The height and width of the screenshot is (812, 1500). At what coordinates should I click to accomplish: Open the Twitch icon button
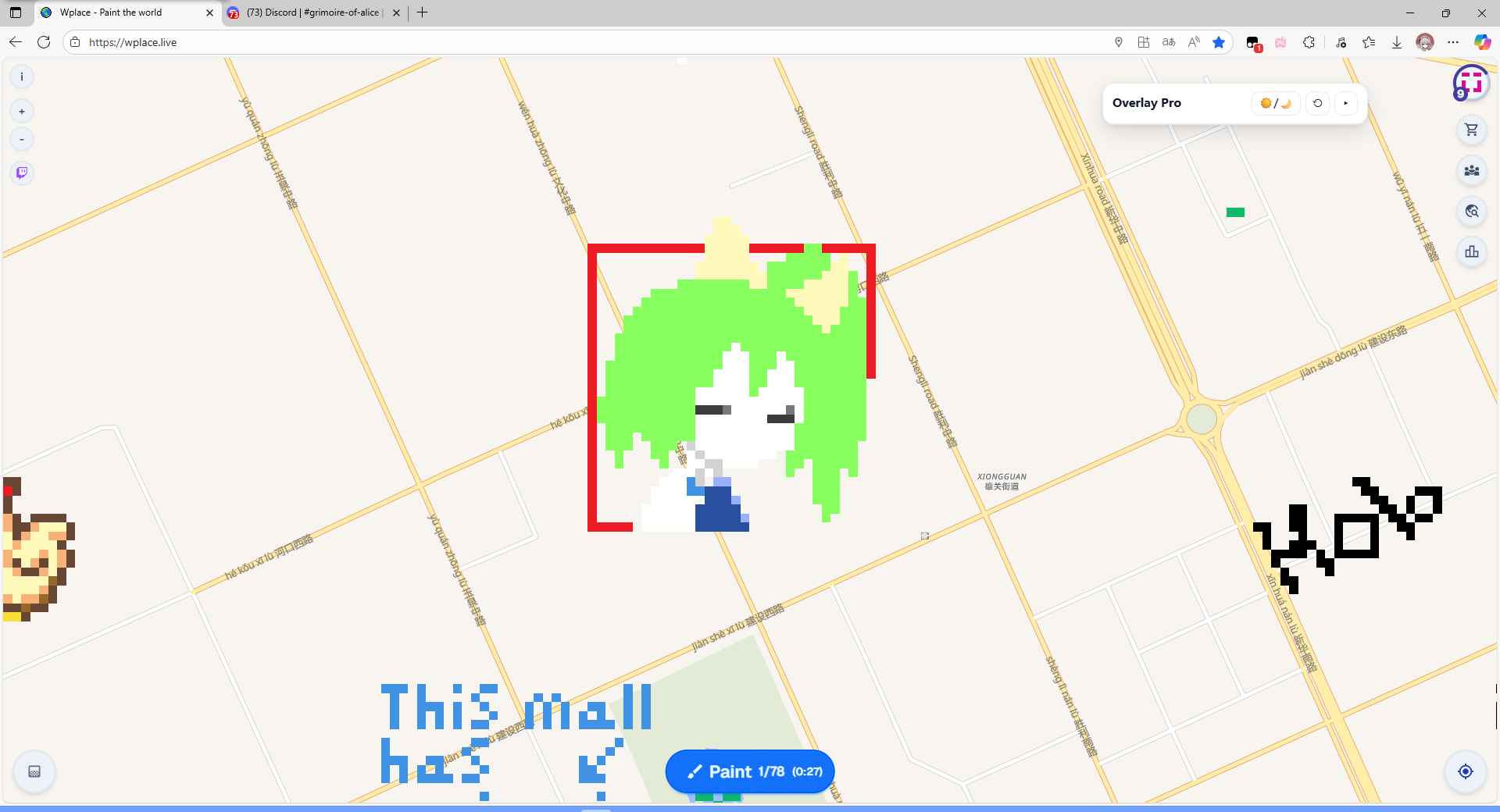pyautogui.click(x=22, y=173)
